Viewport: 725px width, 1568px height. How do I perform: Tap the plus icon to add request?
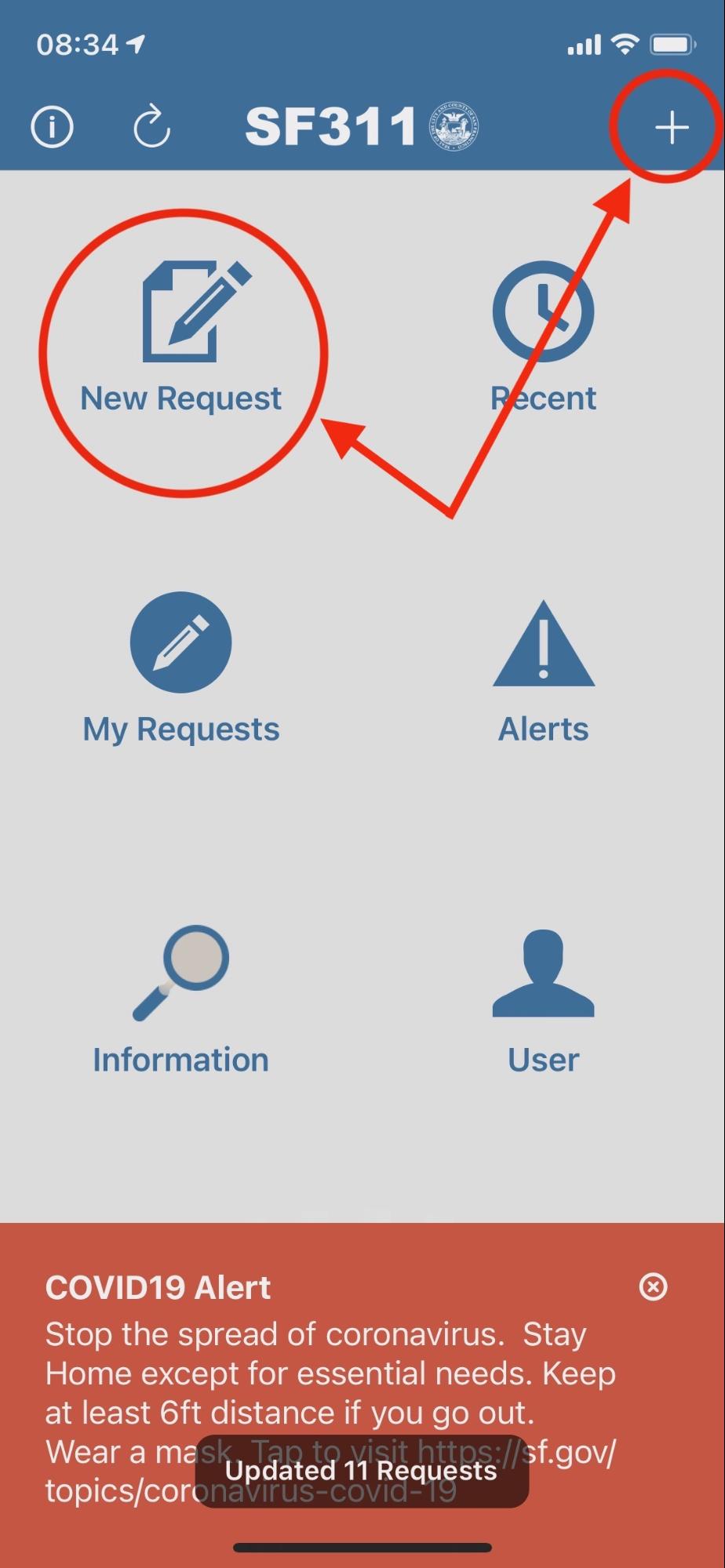pyautogui.click(x=672, y=127)
